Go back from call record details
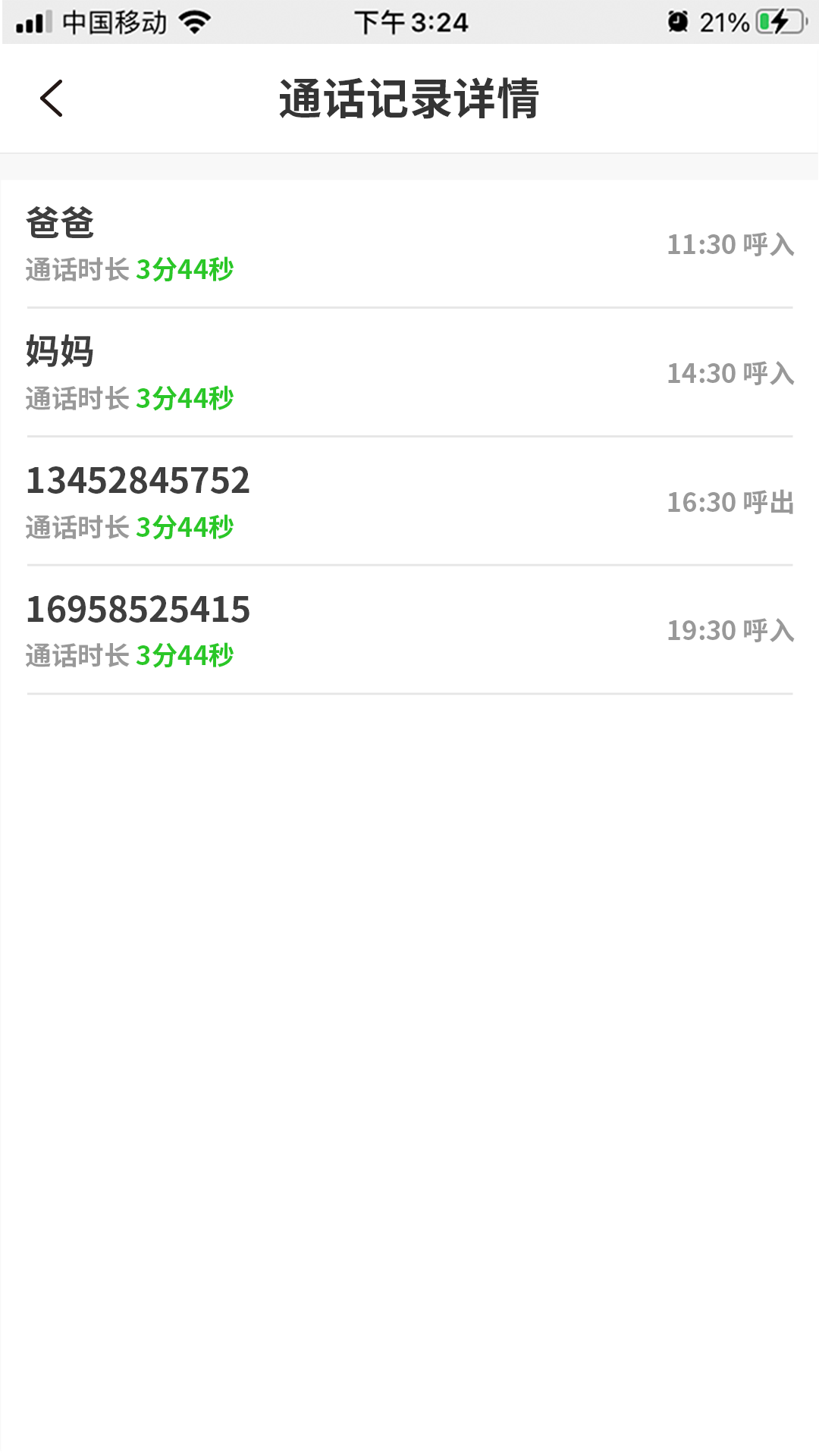 52,99
